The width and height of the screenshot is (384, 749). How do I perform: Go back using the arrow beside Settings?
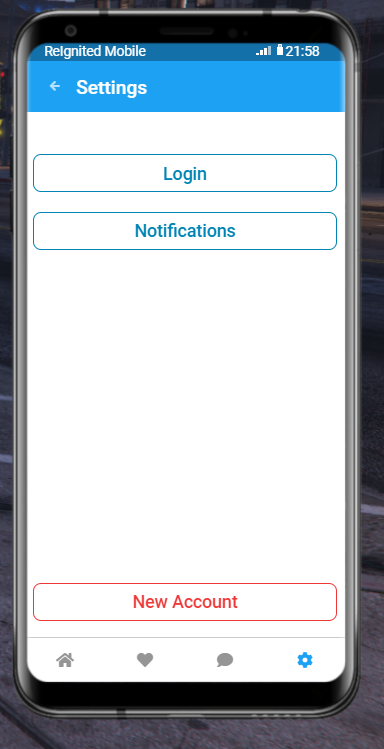click(55, 86)
